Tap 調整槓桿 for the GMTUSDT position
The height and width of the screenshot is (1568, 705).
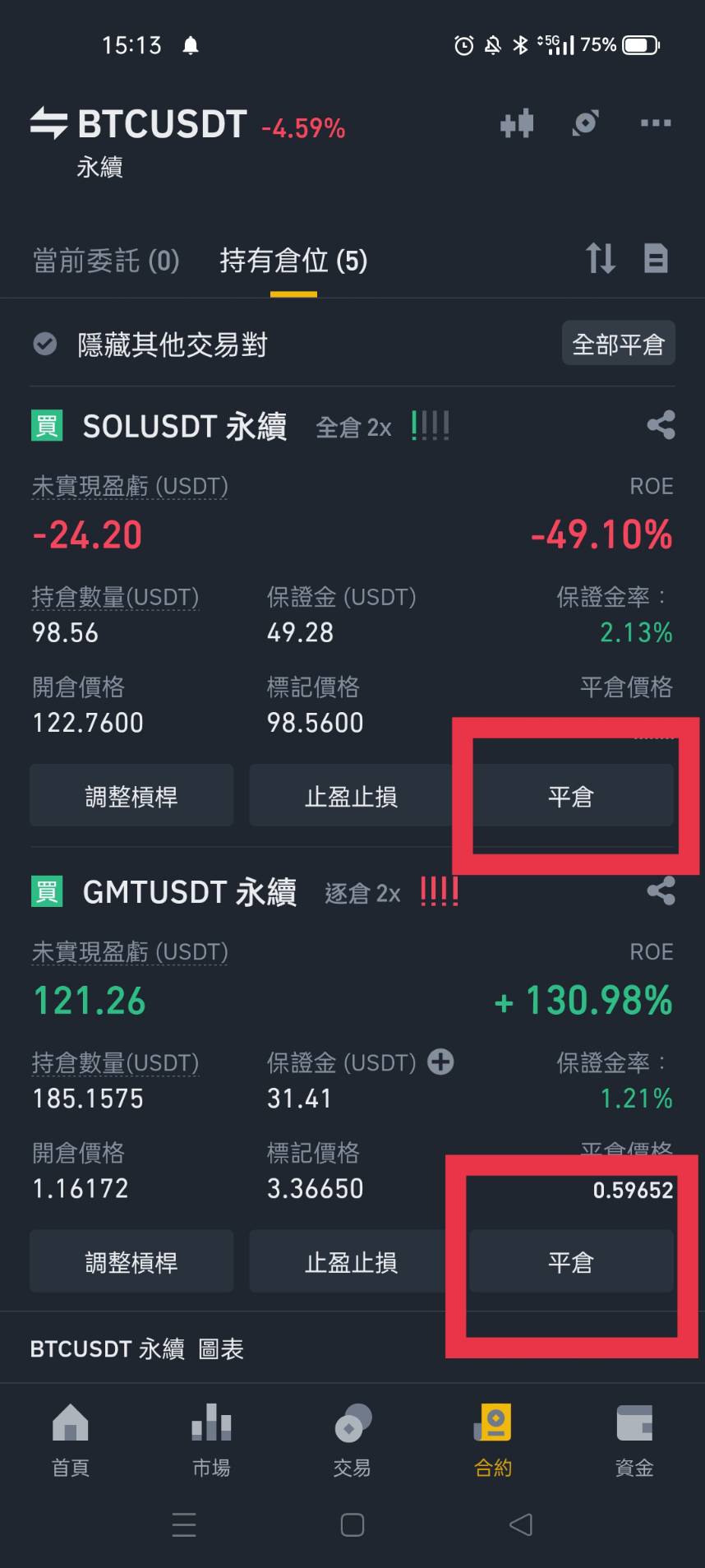[131, 1261]
